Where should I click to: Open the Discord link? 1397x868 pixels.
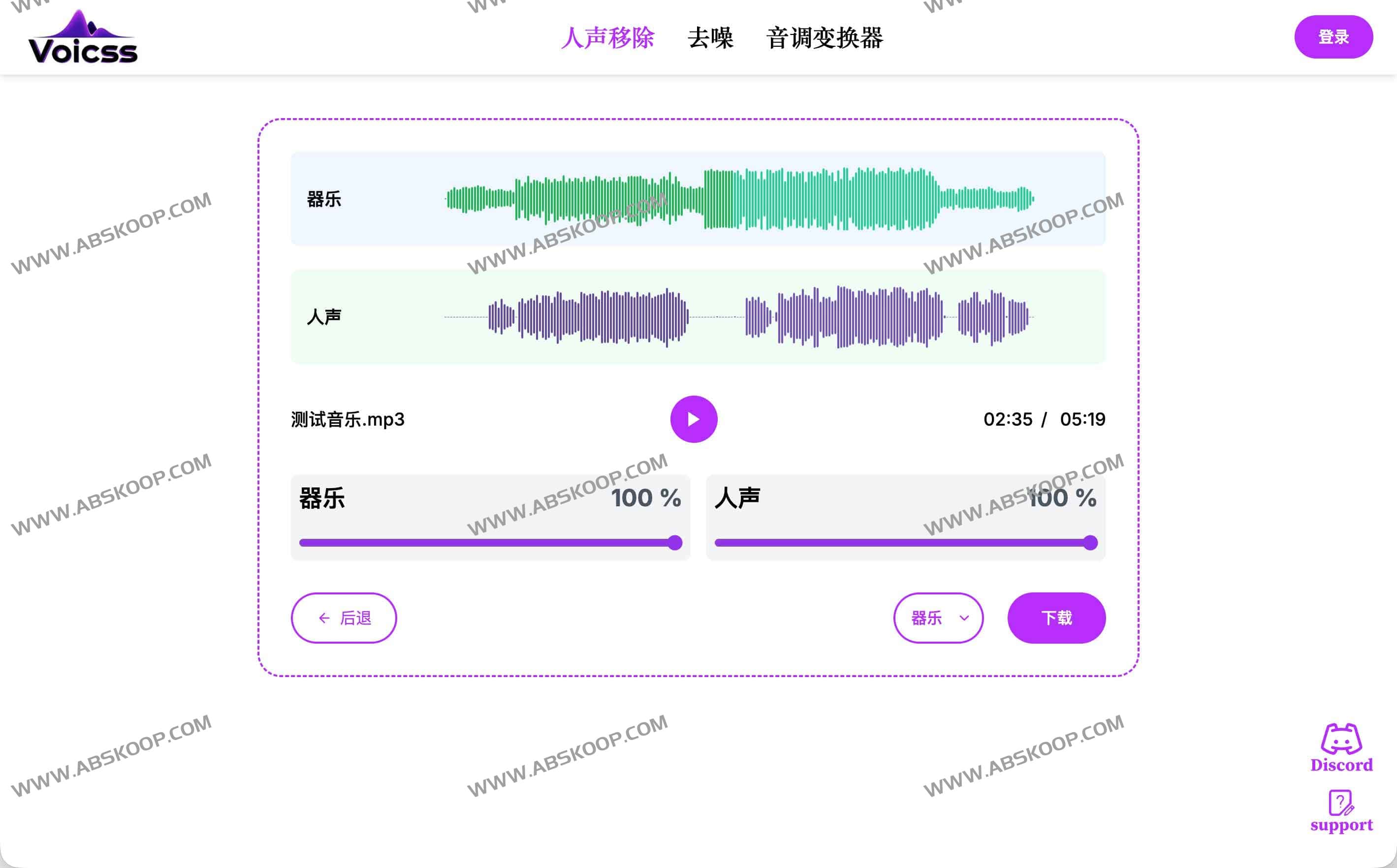(x=1341, y=747)
